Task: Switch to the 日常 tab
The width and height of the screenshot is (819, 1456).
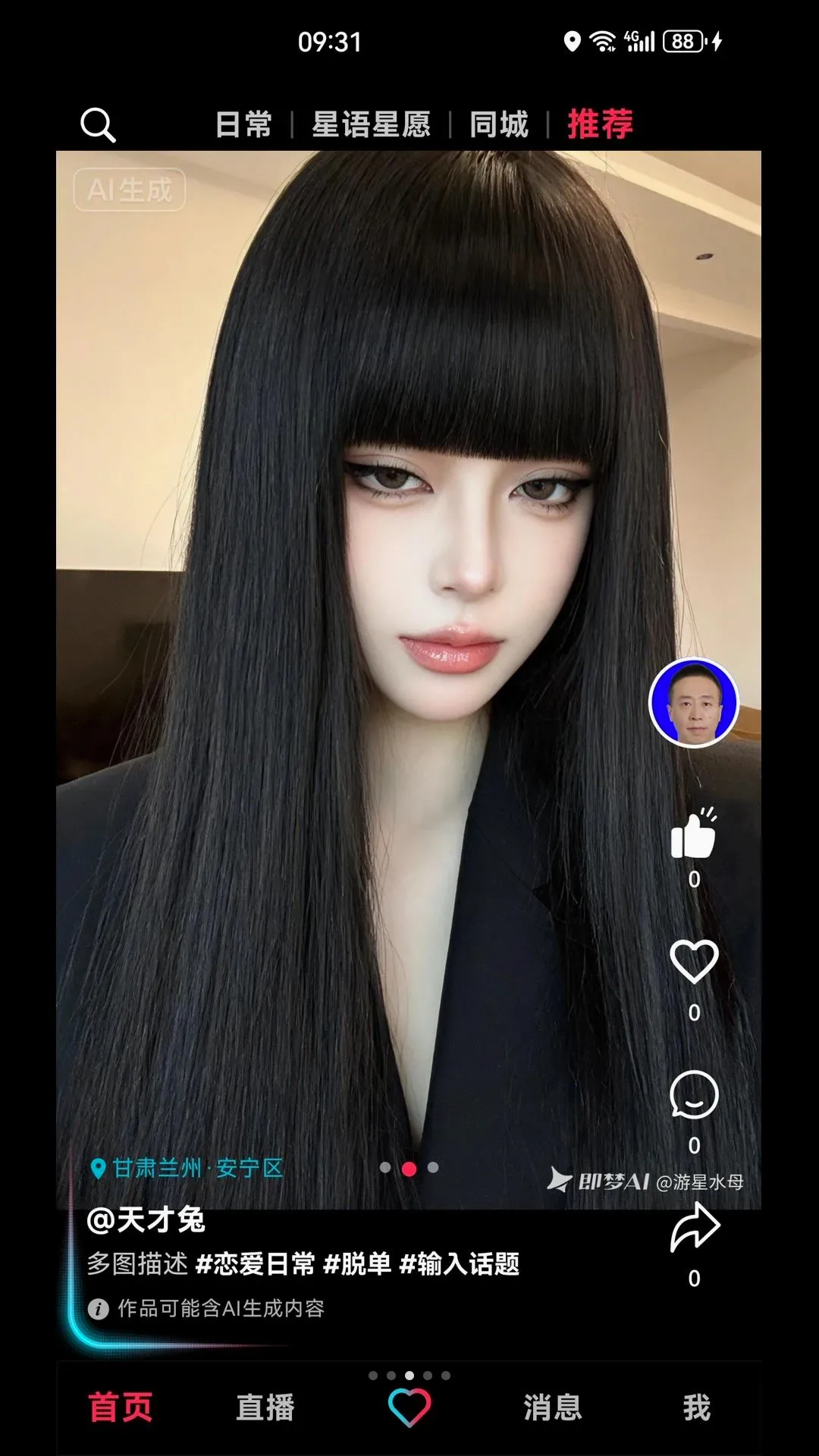Action: pos(243,124)
